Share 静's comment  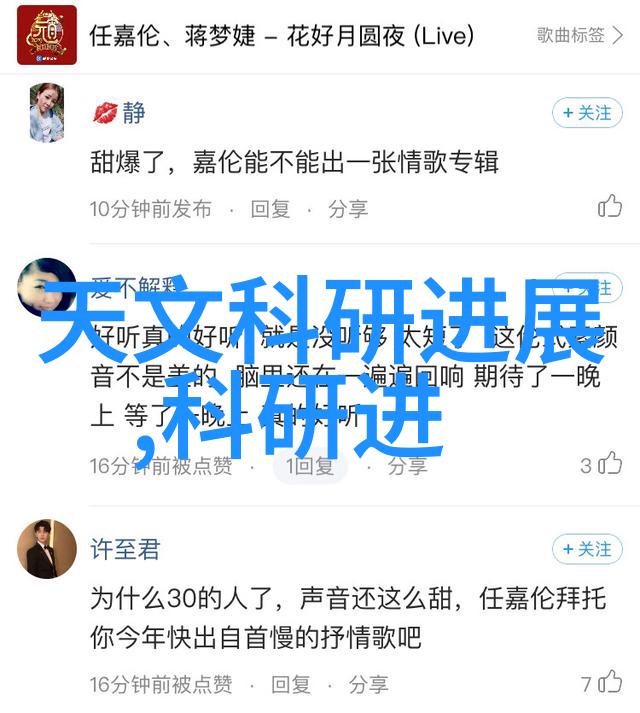(348, 209)
